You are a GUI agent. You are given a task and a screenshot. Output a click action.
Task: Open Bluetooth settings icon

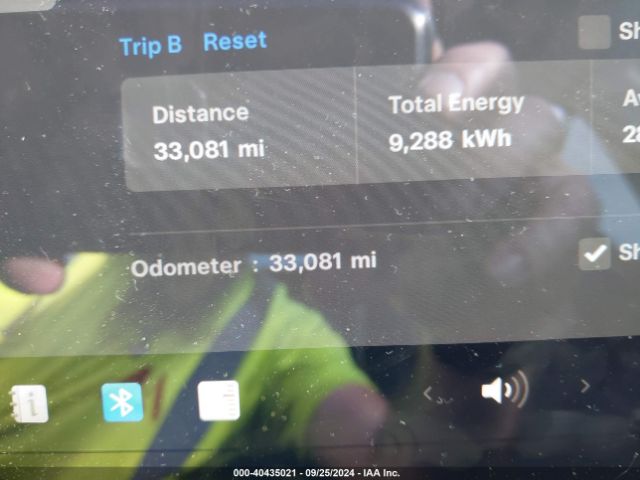click(123, 402)
